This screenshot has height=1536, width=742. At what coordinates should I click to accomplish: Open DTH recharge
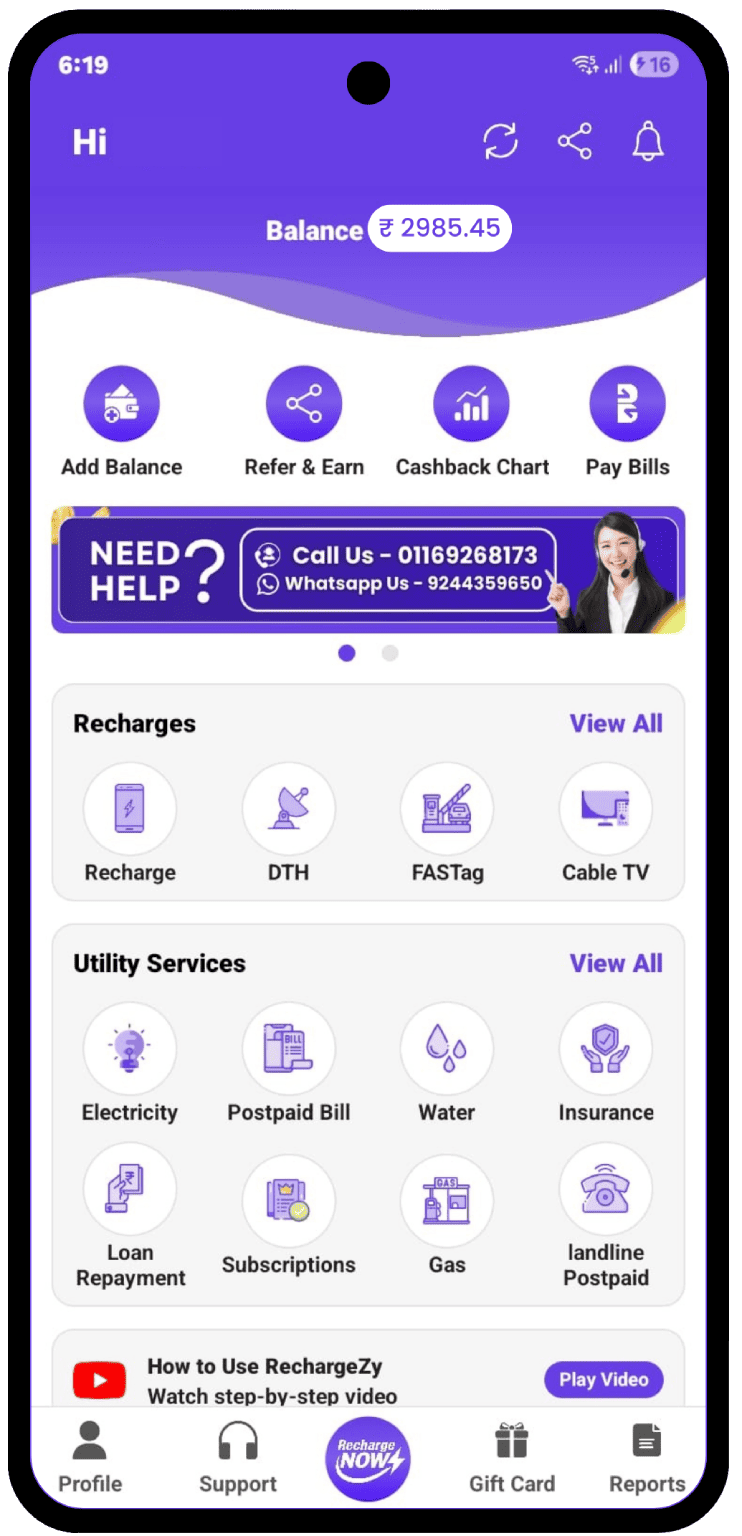tap(288, 809)
